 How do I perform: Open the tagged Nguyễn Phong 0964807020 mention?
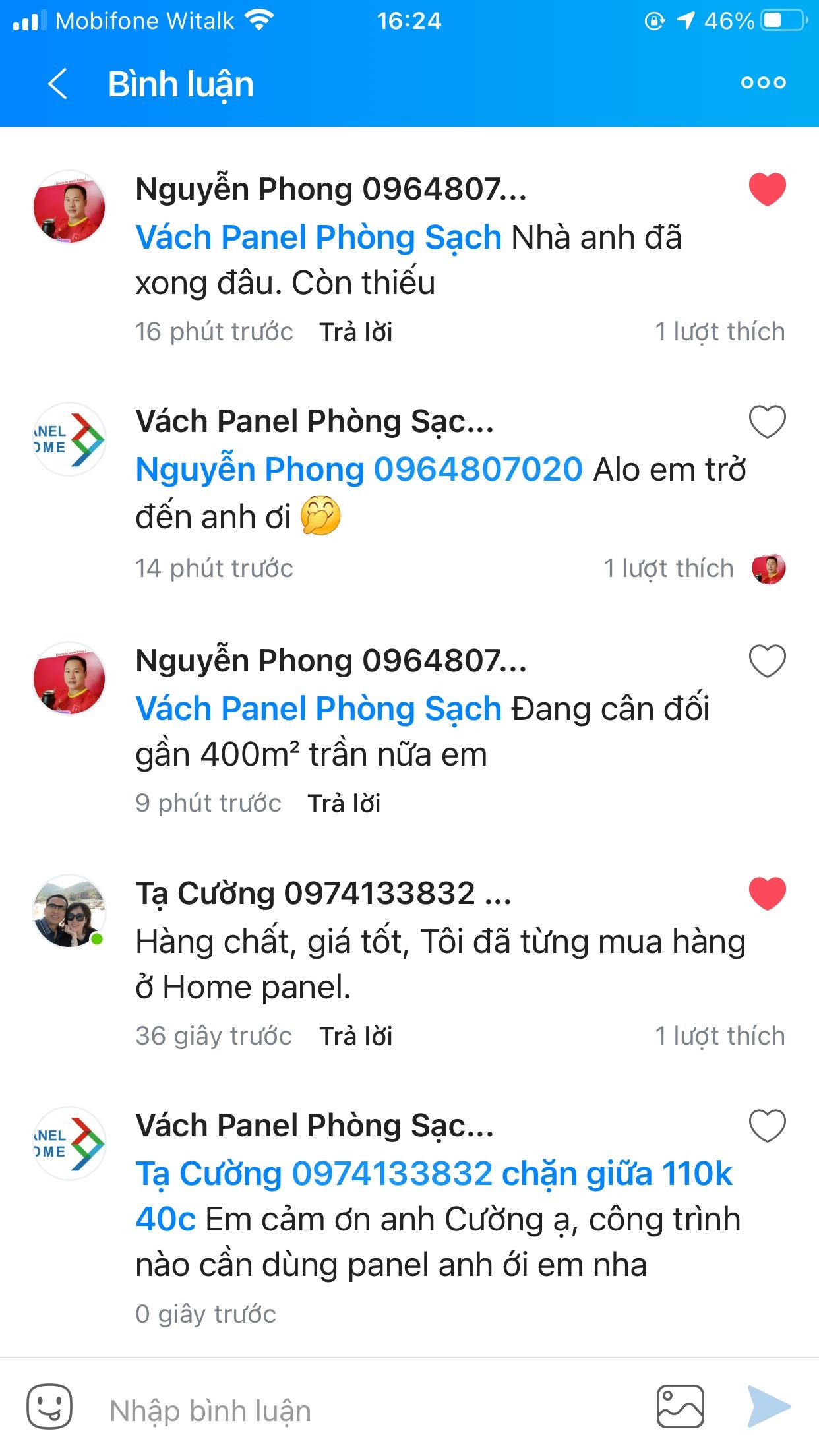(x=359, y=470)
